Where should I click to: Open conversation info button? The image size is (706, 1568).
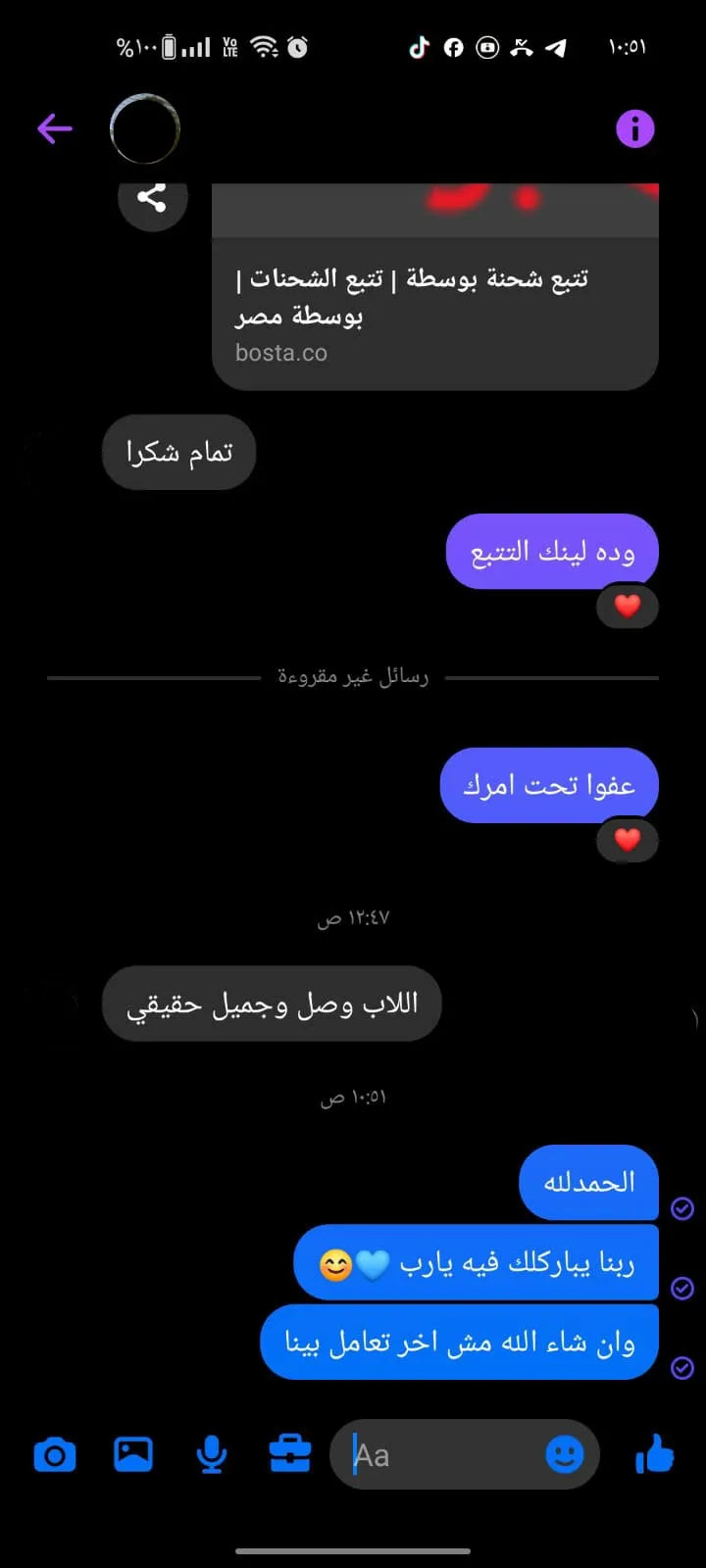[x=634, y=128]
